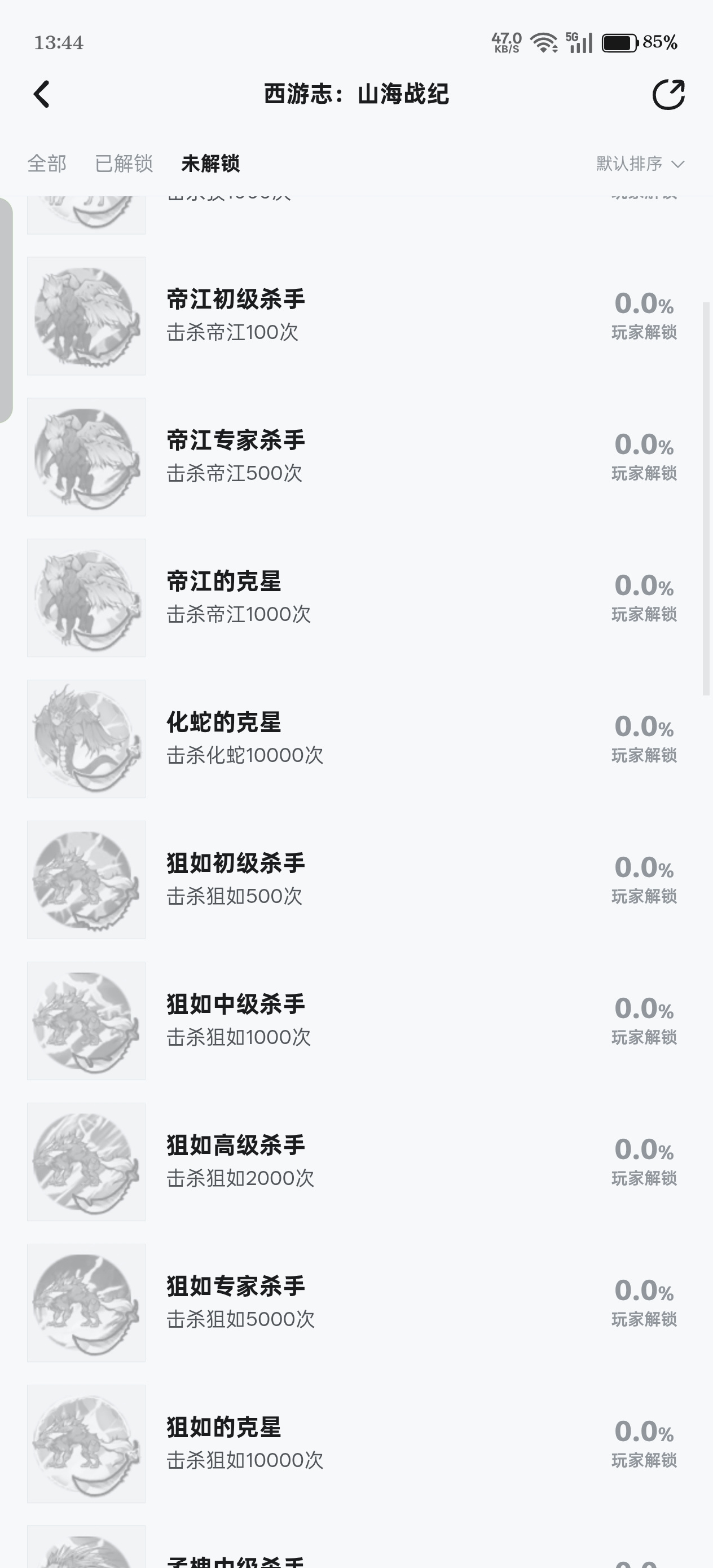View the 帝江的克星 achievement details
Viewport: 713px width, 1568px height.
(x=356, y=598)
